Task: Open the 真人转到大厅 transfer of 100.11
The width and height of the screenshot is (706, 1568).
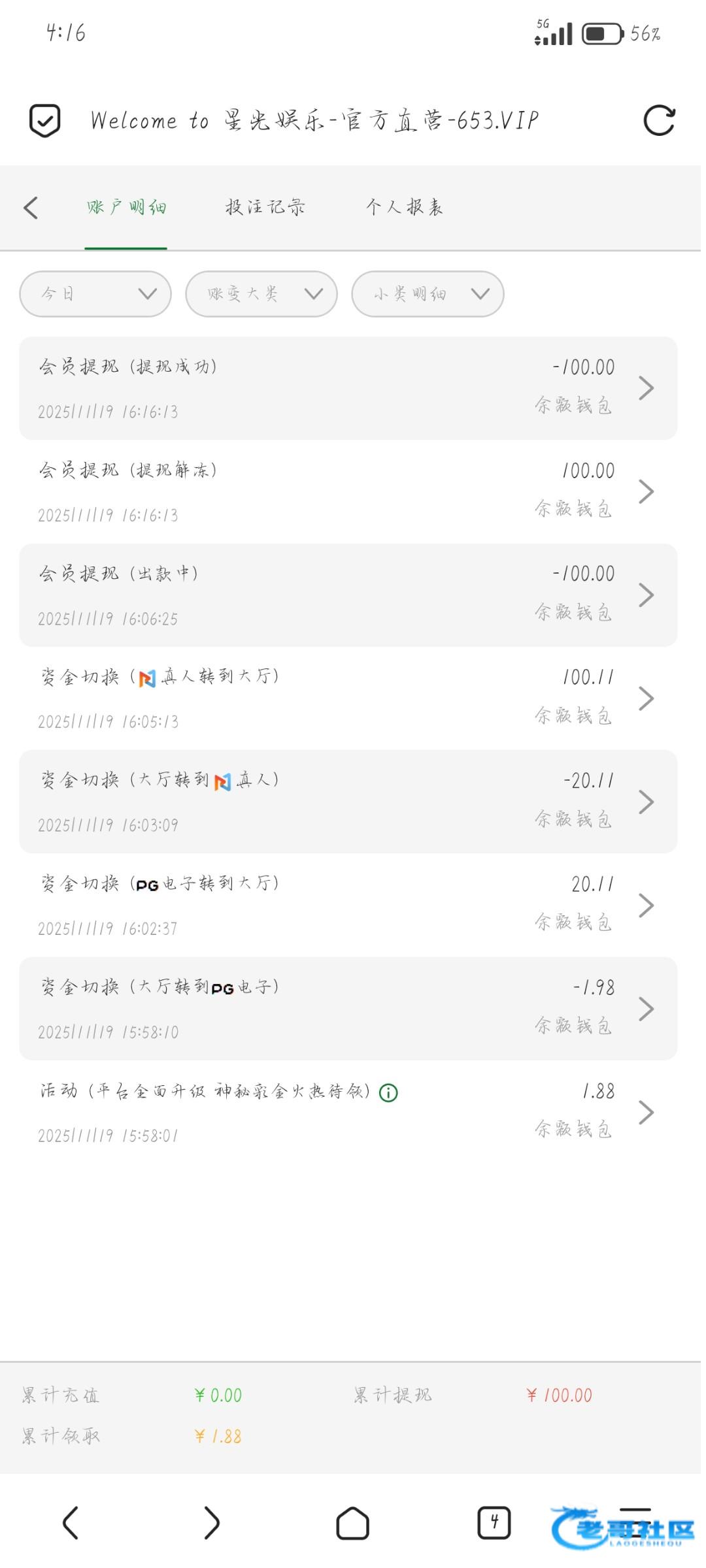Action: pyautogui.click(x=348, y=698)
